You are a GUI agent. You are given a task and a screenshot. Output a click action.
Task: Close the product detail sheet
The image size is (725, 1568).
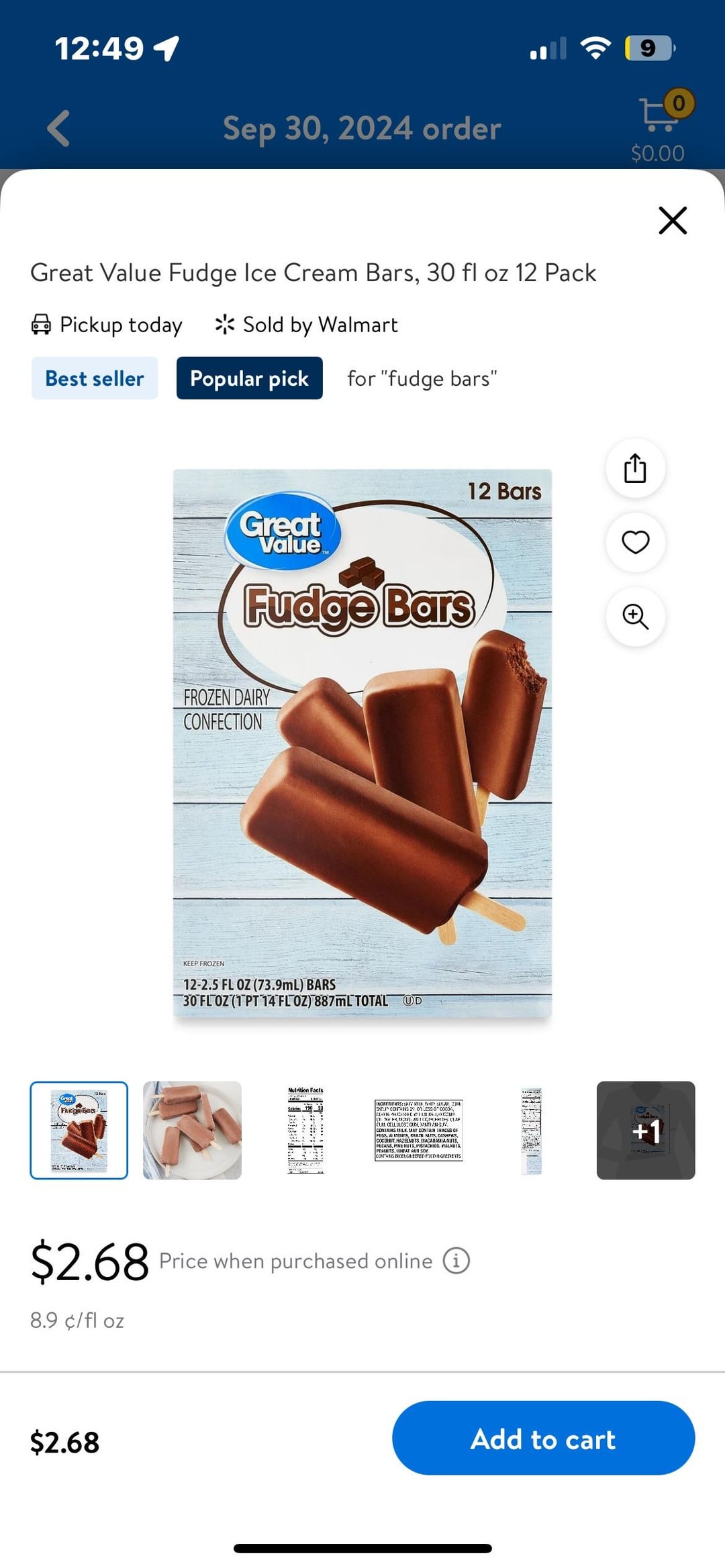[x=672, y=220]
